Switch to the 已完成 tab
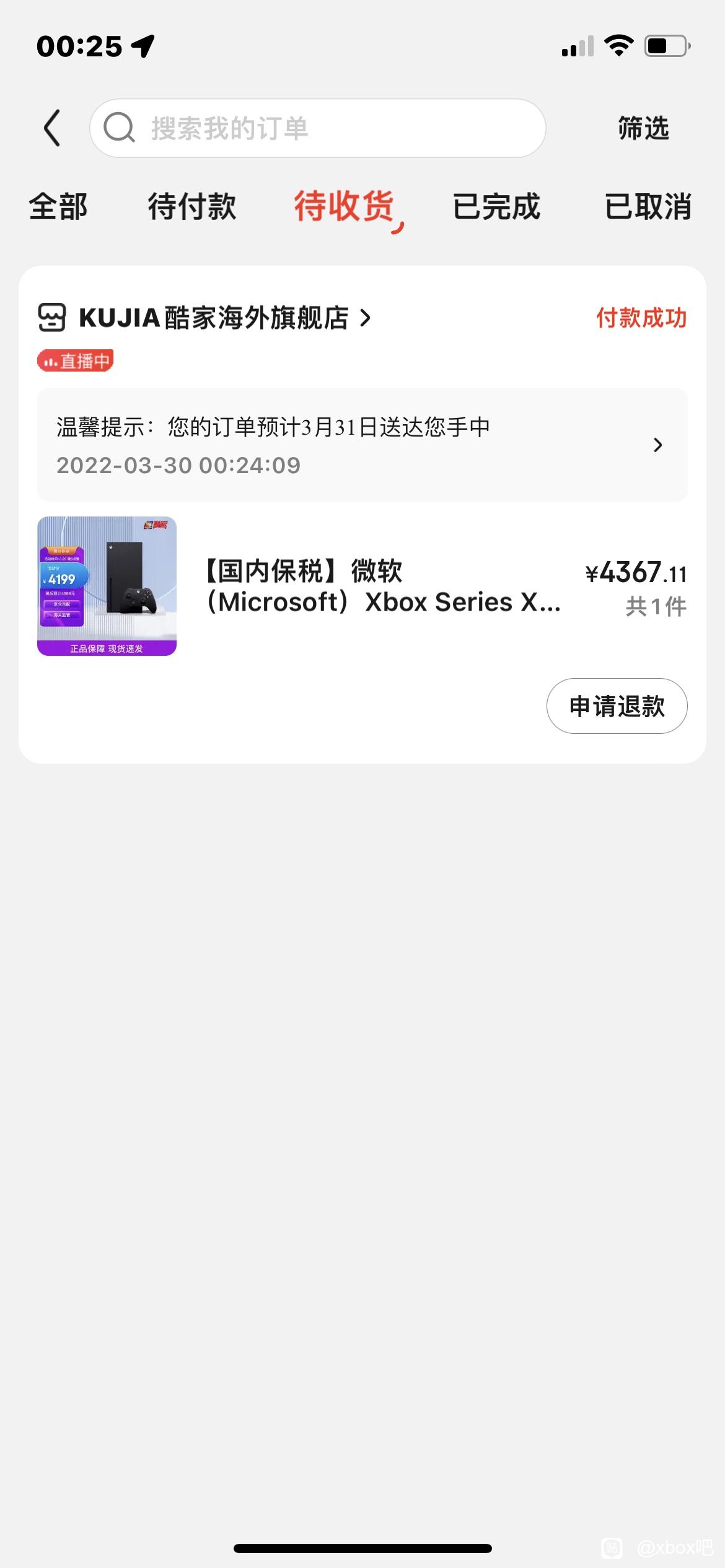The image size is (725, 1568). click(x=496, y=206)
